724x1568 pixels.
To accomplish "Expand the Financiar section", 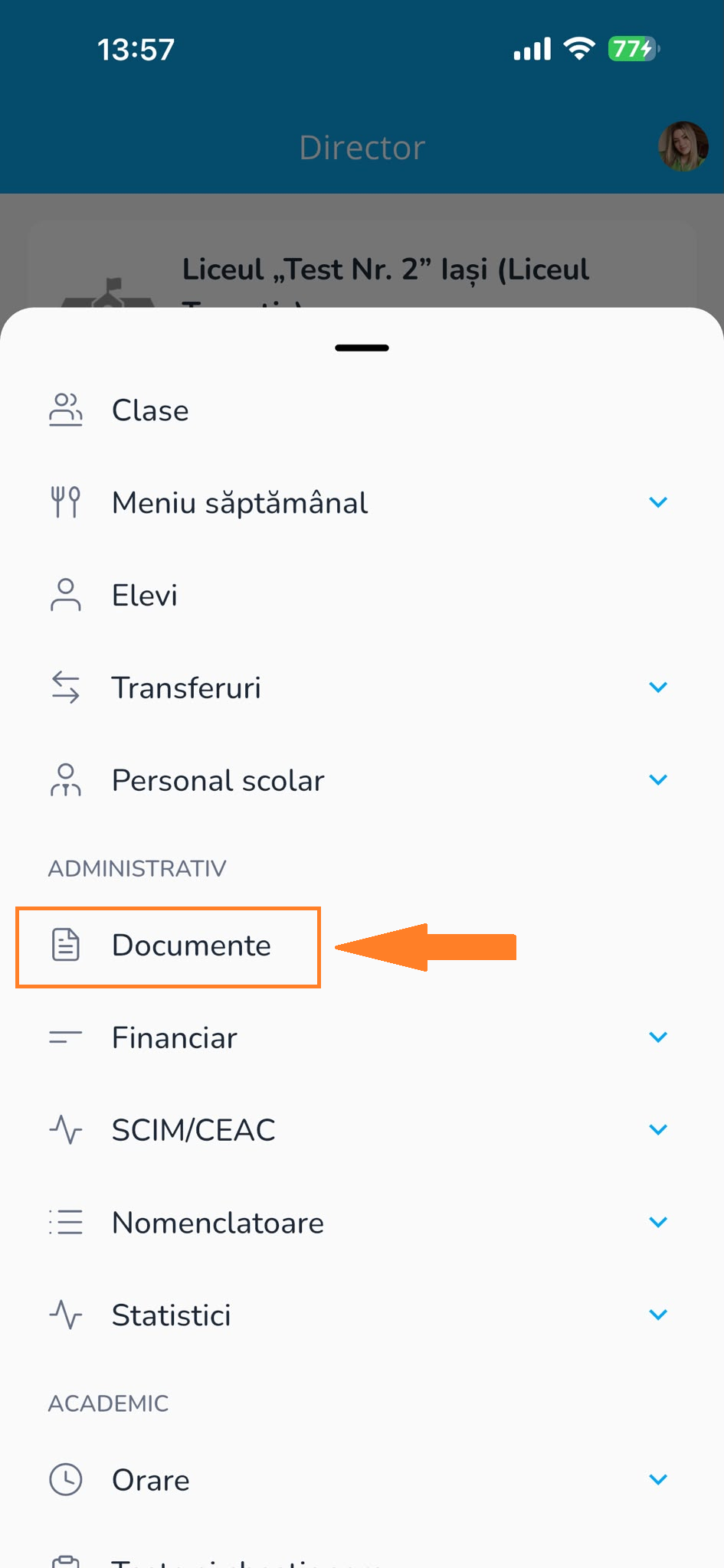I will click(362, 1038).
